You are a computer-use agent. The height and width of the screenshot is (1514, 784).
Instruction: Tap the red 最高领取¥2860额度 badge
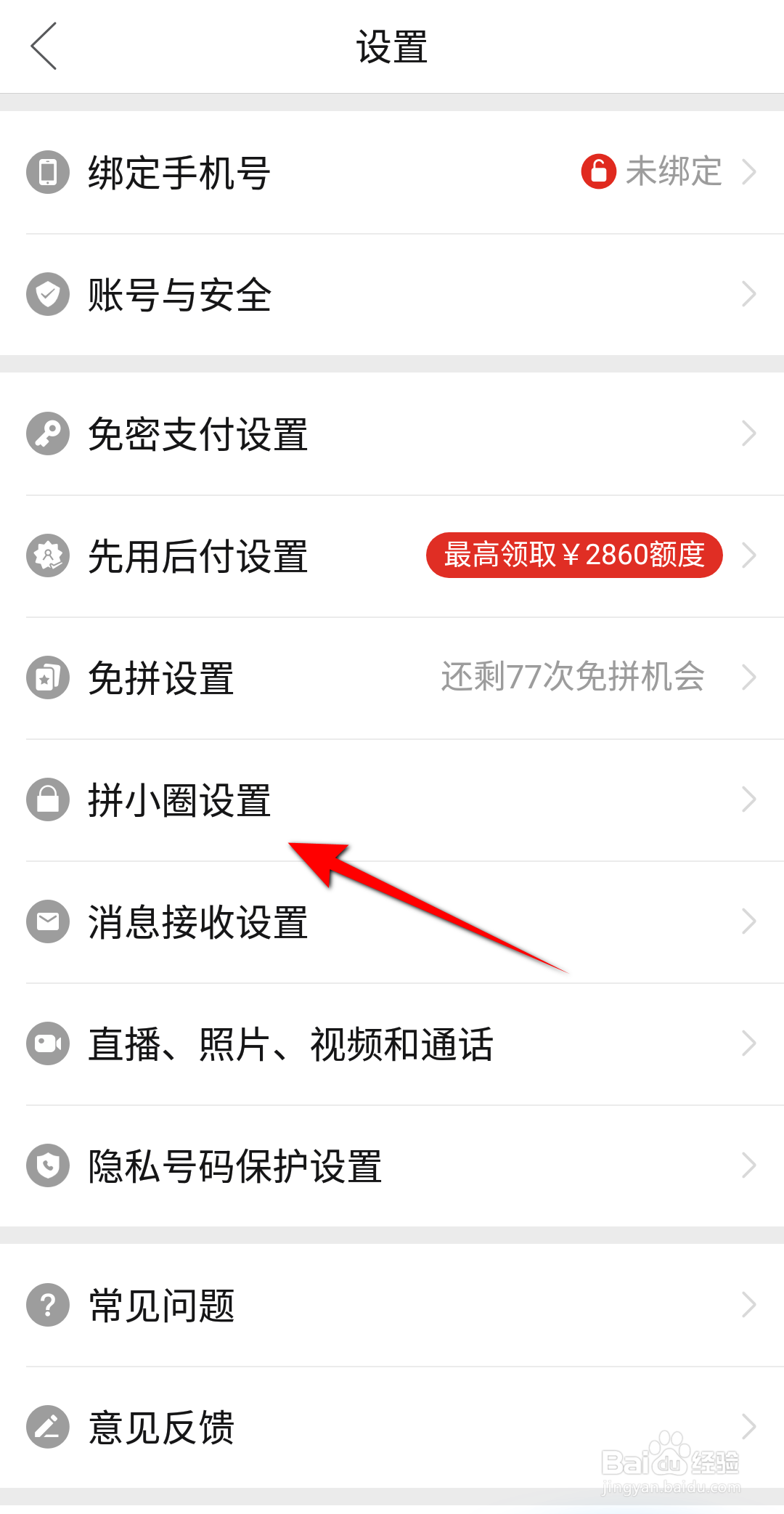(573, 555)
